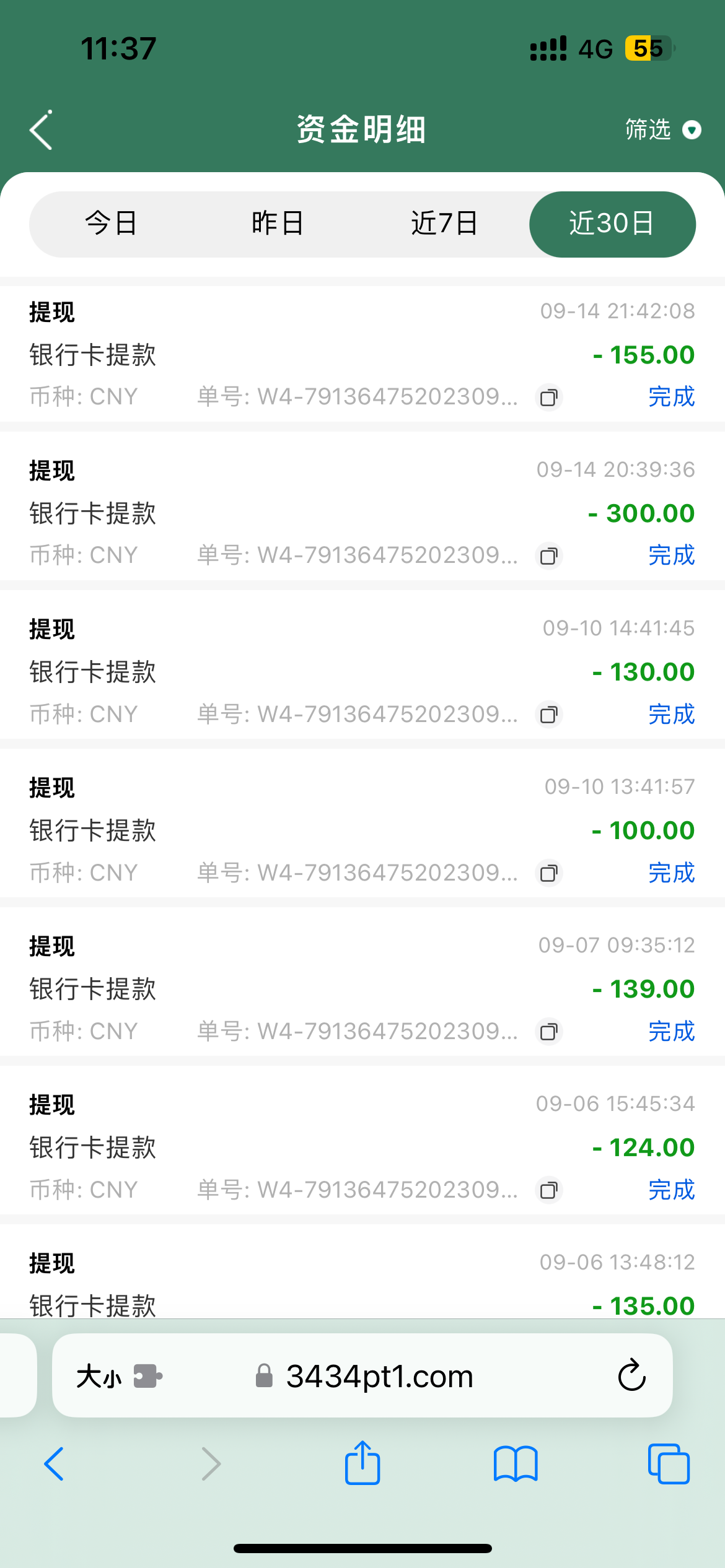Viewport: 725px width, 1568px height.
Task: Open the 筛选 filter dropdown
Action: [662, 130]
